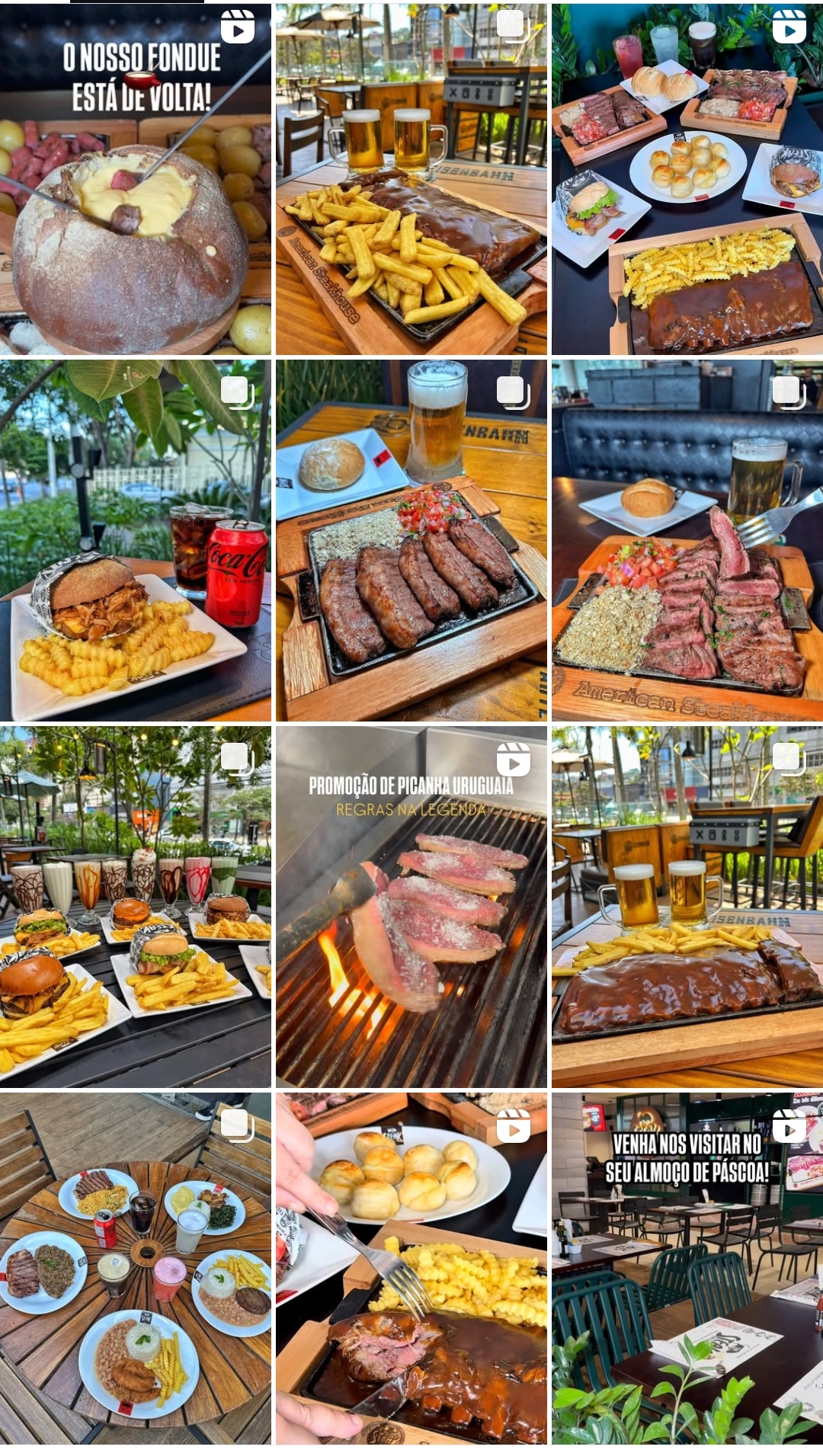Screen dimensions: 823x1456
Task: Open the burger and Coca-Cola can post
Action: tap(135, 541)
